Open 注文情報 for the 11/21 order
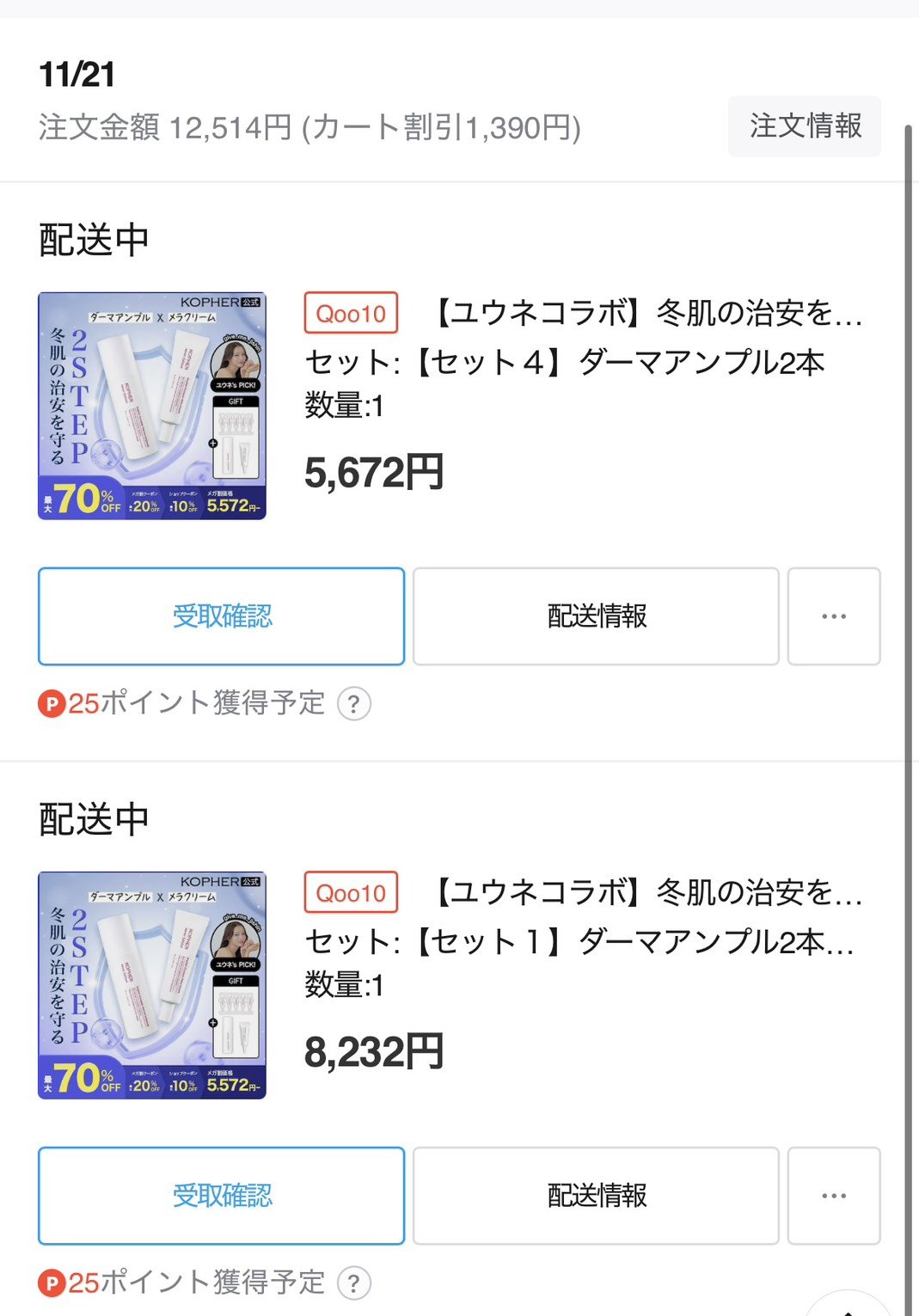The height and width of the screenshot is (1316, 919). click(x=804, y=126)
